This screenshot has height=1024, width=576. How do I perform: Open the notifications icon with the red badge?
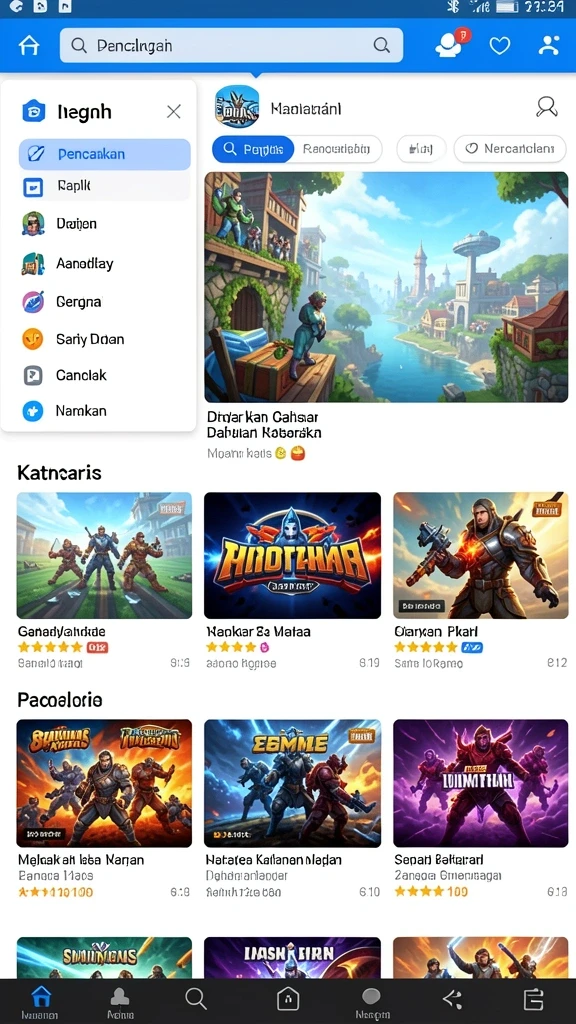click(451, 44)
